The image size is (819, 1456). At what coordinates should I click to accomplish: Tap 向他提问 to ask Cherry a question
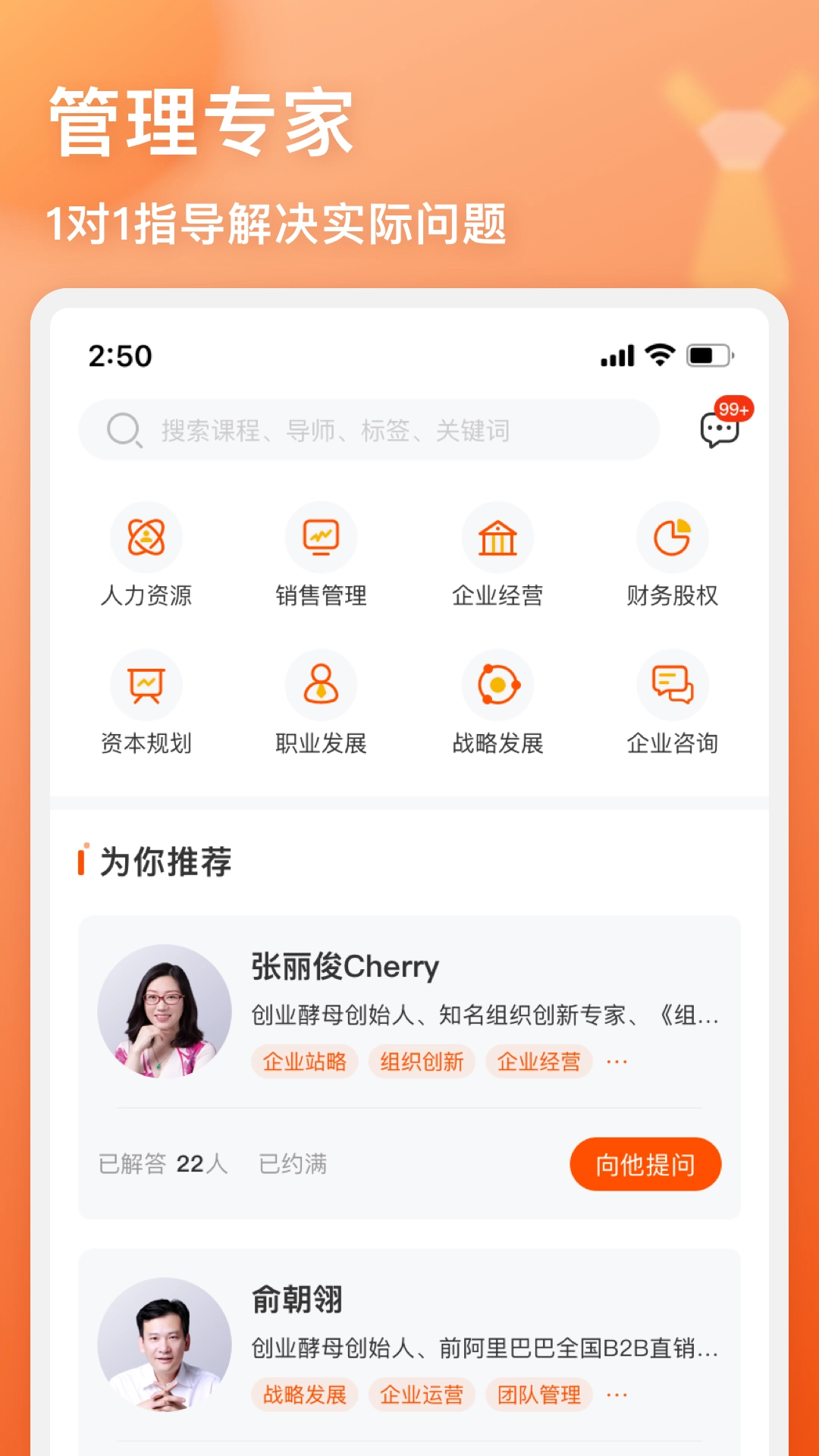[x=645, y=1165]
